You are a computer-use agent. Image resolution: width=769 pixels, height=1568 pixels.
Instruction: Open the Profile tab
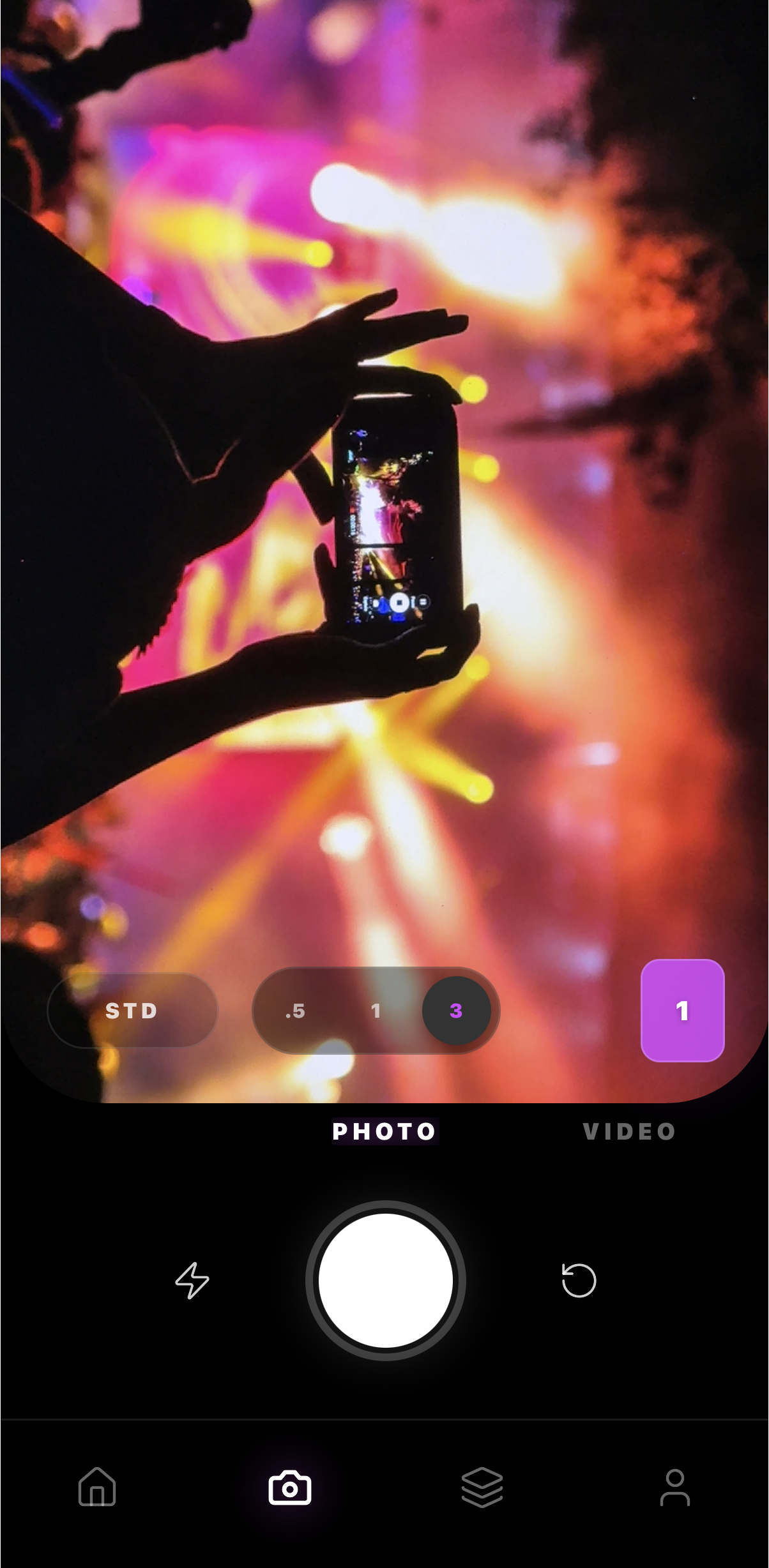[674, 1487]
